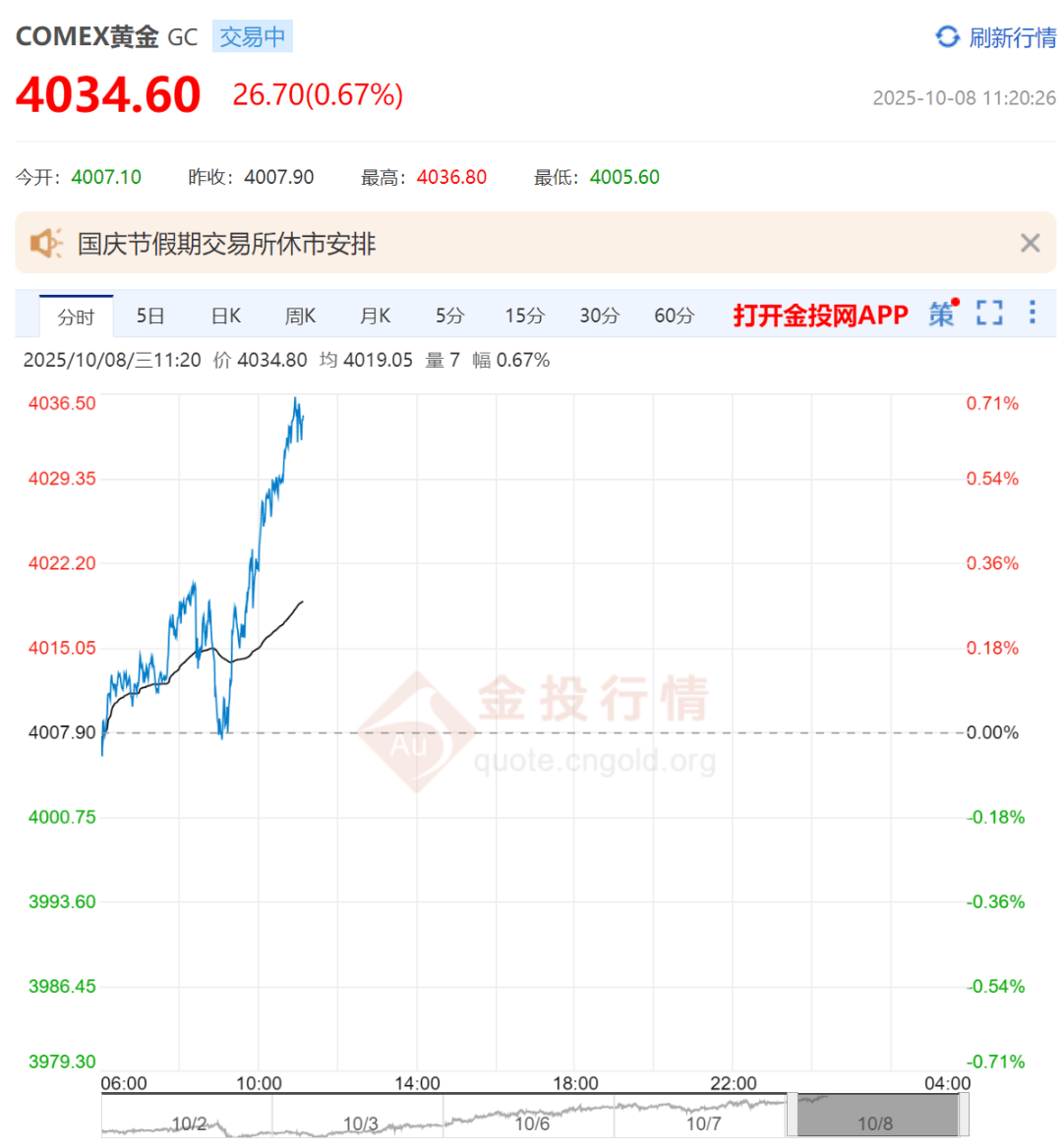Dismiss the holiday notice via X icon

pyautogui.click(x=1030, y=242)
